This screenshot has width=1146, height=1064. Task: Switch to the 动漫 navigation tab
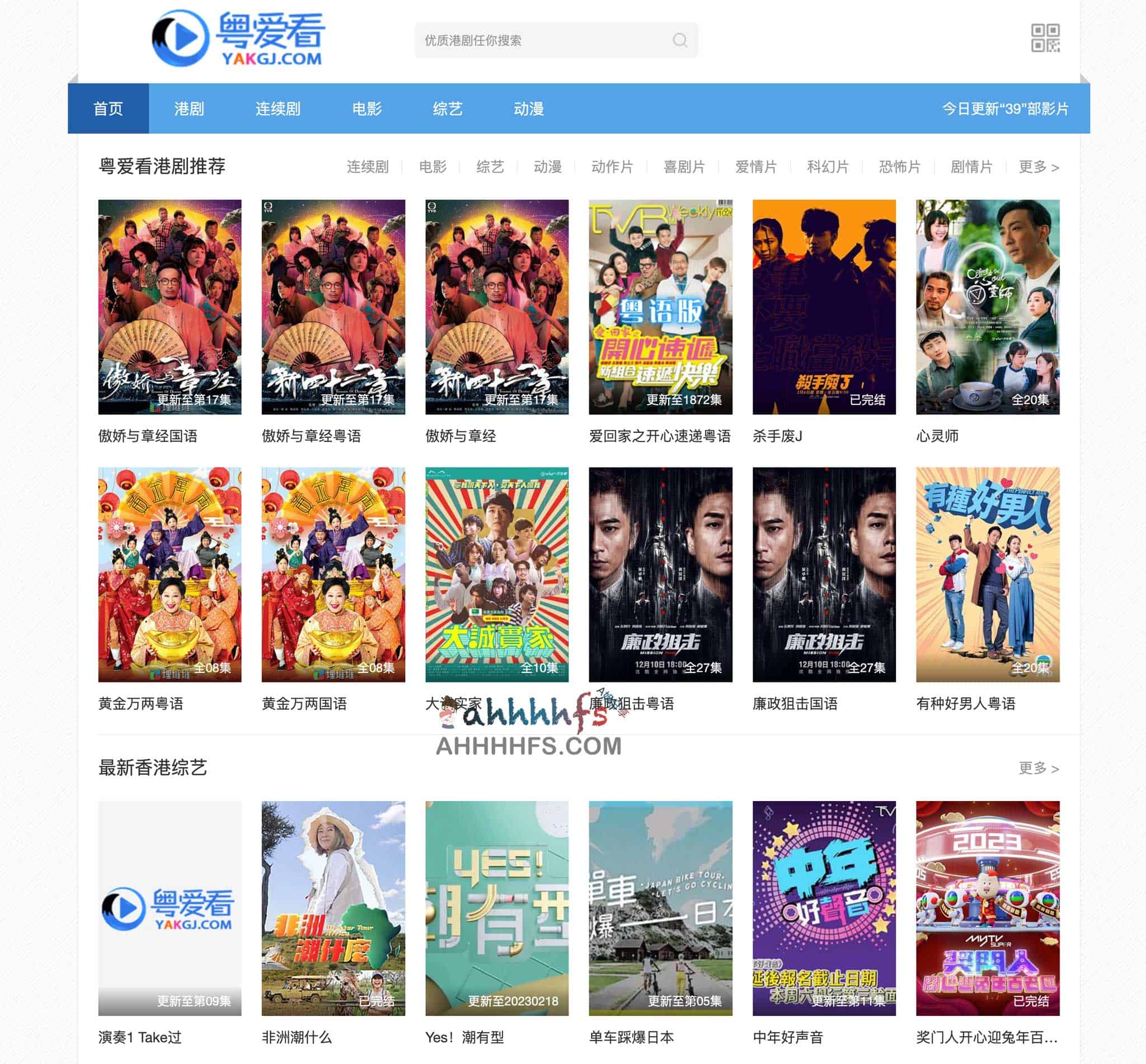528,109
